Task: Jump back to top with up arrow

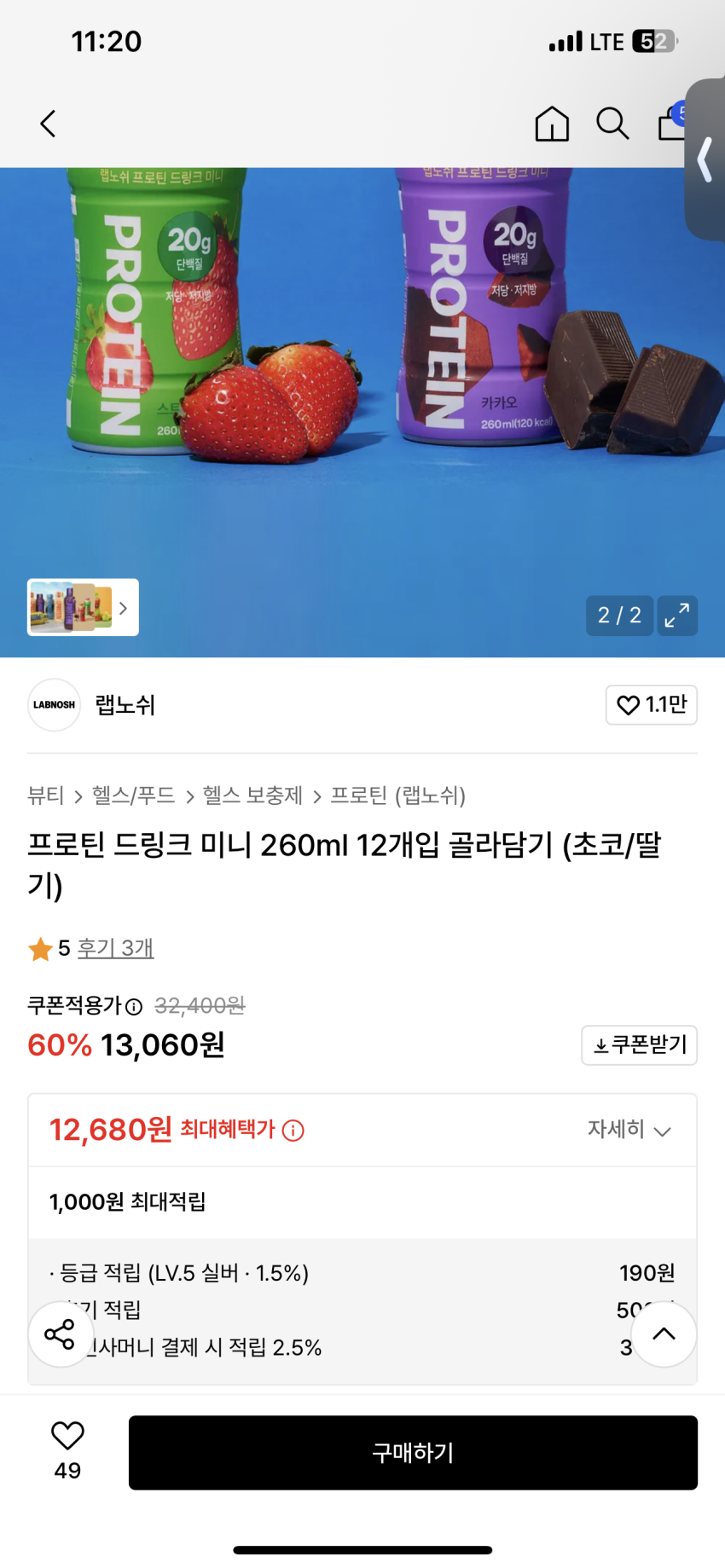Action: [664, 1334]
